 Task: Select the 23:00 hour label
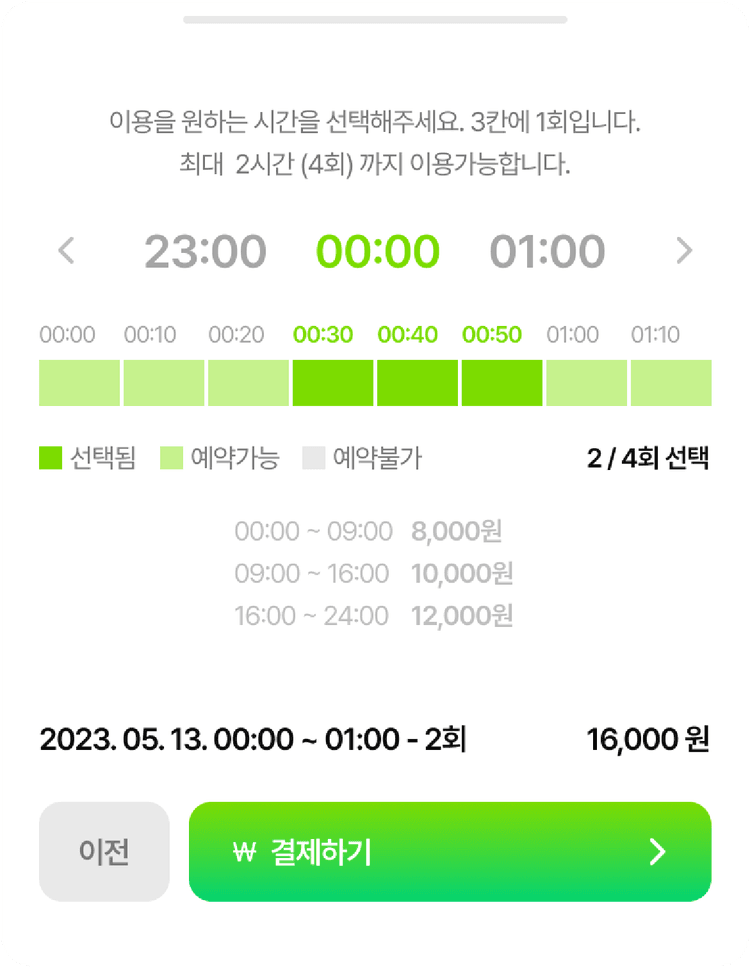(x=207, y=251)
